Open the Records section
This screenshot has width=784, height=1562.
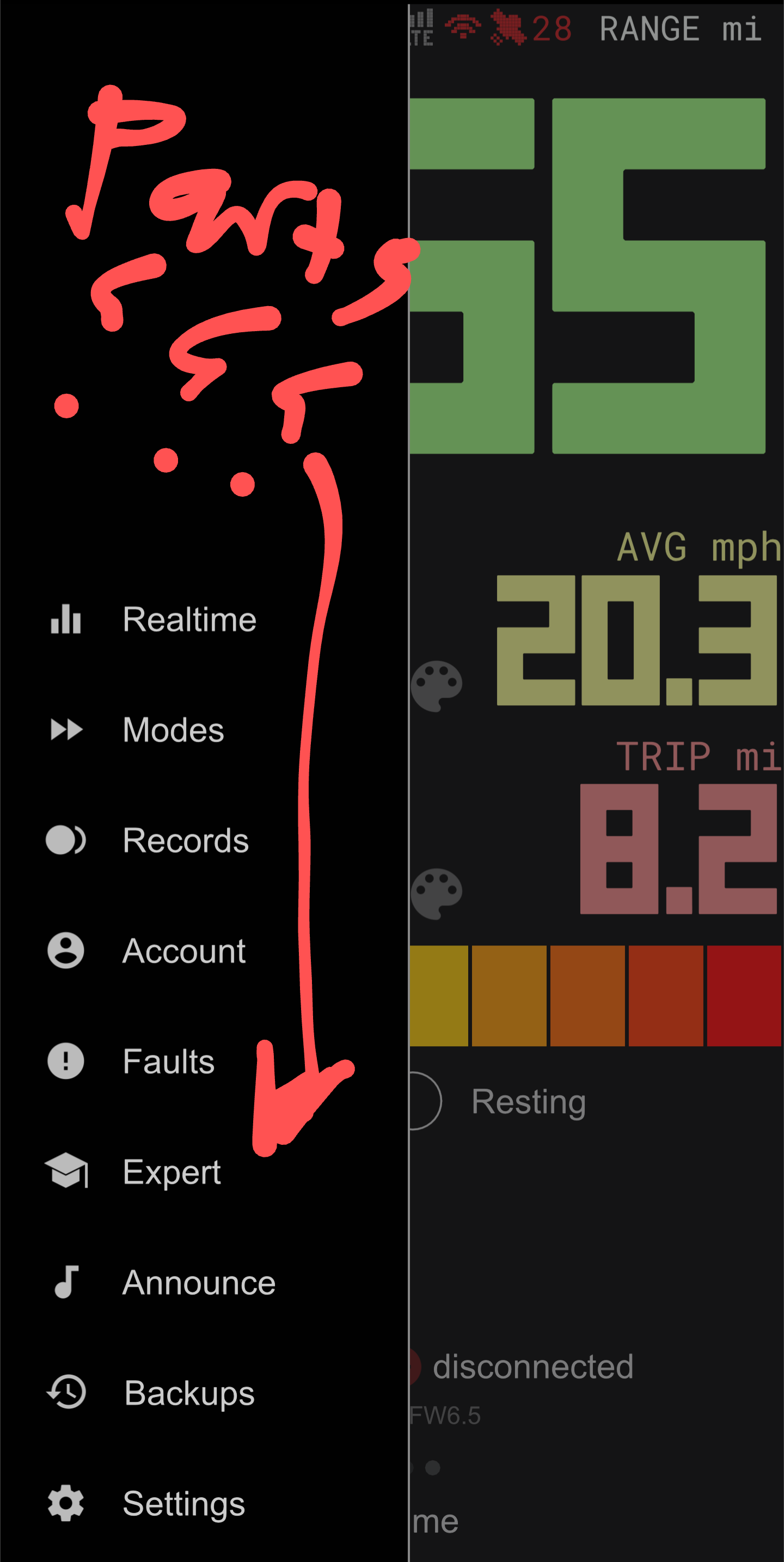pyautogui.click(x=185, y=840)
